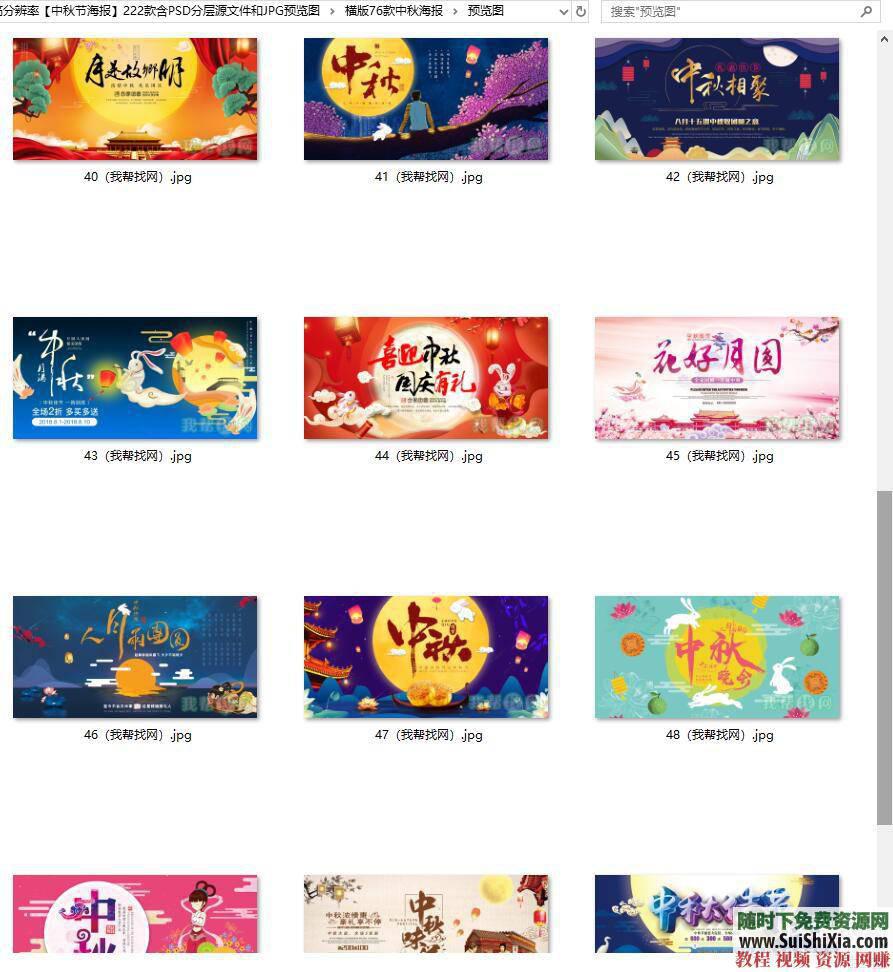Viewport: 893px width, 972px height.
Task: Choose picture 48（我帮找网）.jpg
Action: click(x=717, y=657)
